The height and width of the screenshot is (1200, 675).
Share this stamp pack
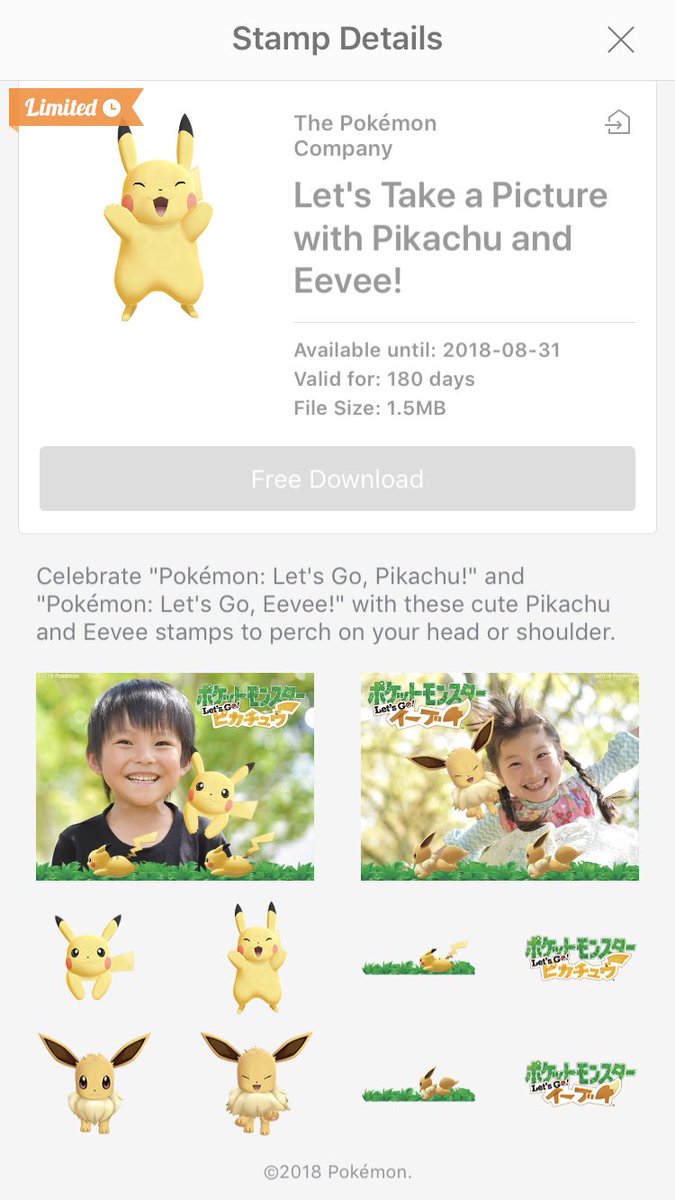tap(618, 123)
